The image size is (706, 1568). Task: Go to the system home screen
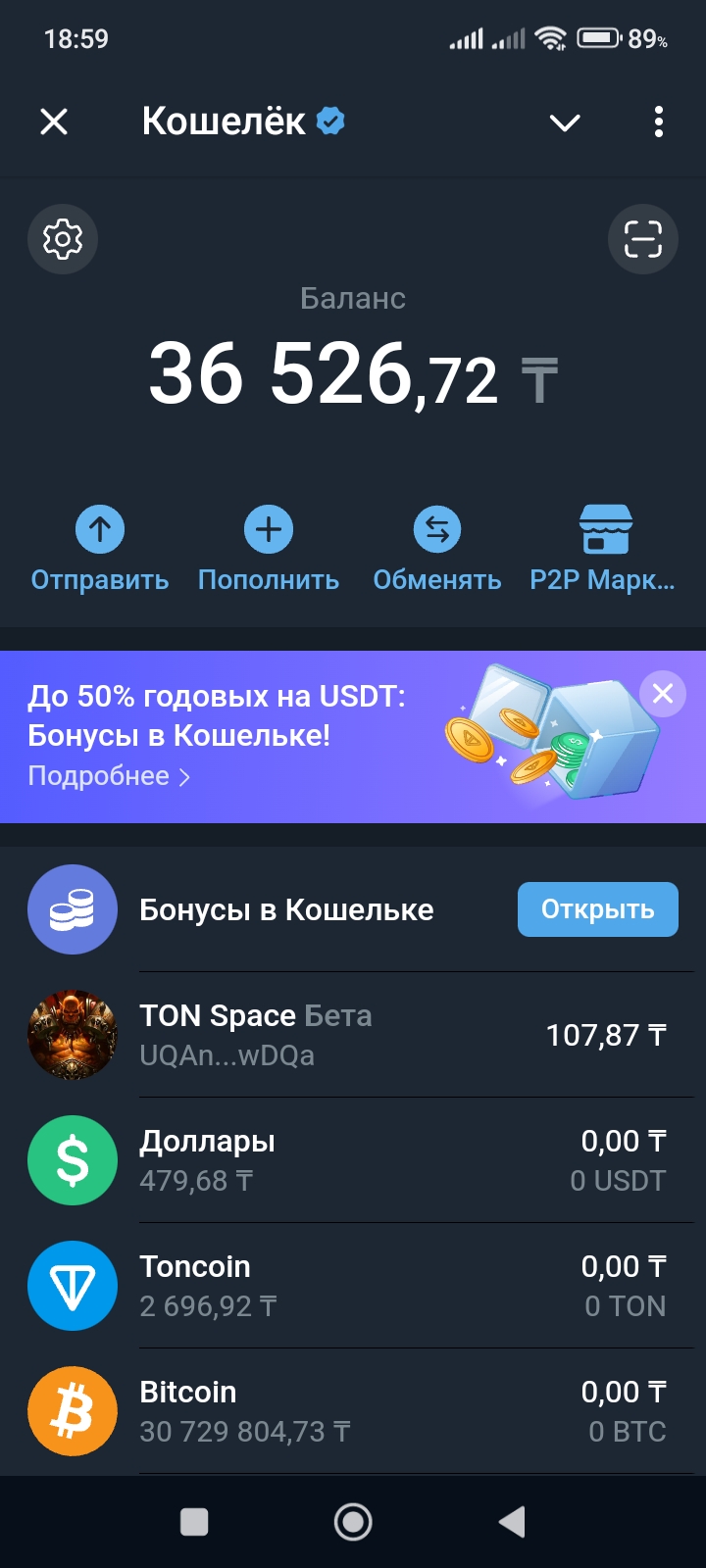(x=353, y=1522)
